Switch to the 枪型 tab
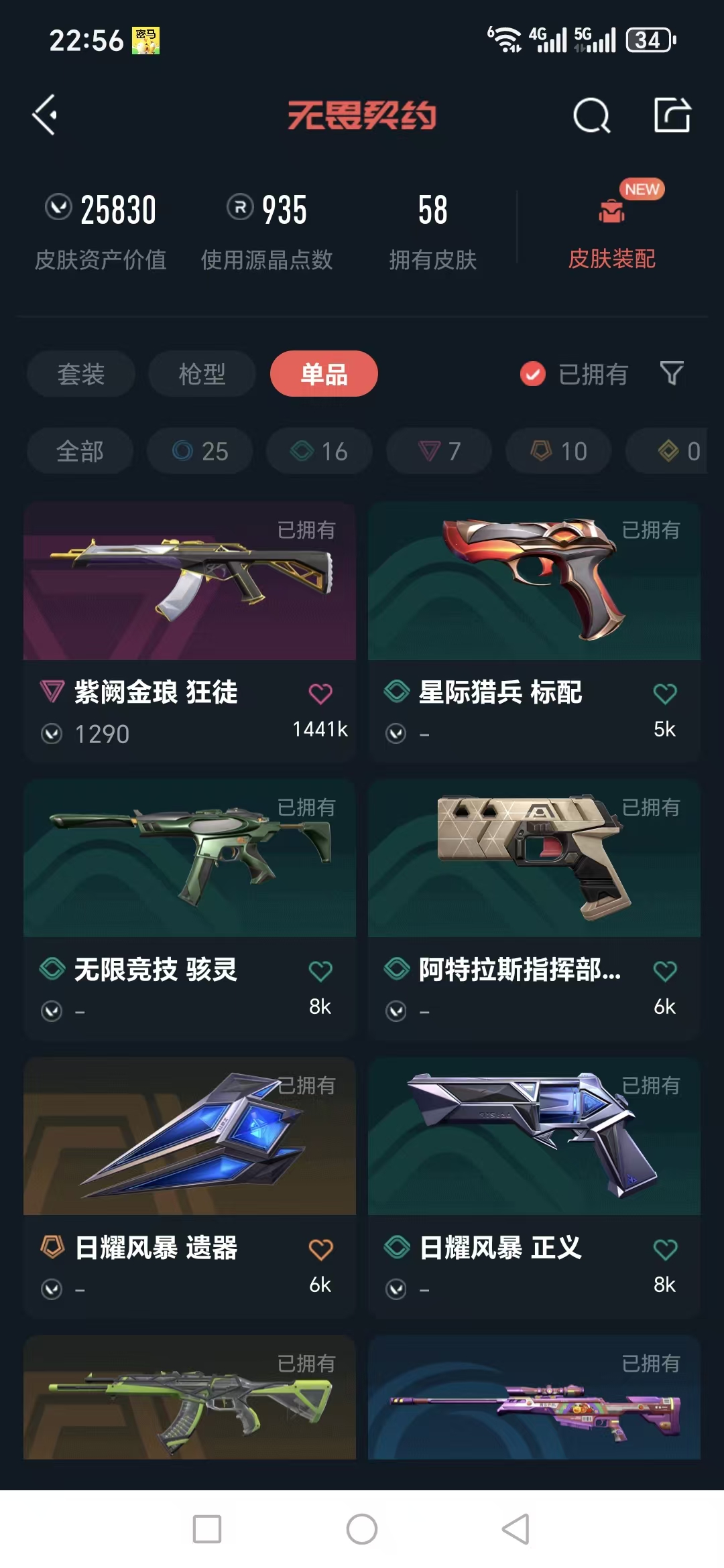 [202, 374]
